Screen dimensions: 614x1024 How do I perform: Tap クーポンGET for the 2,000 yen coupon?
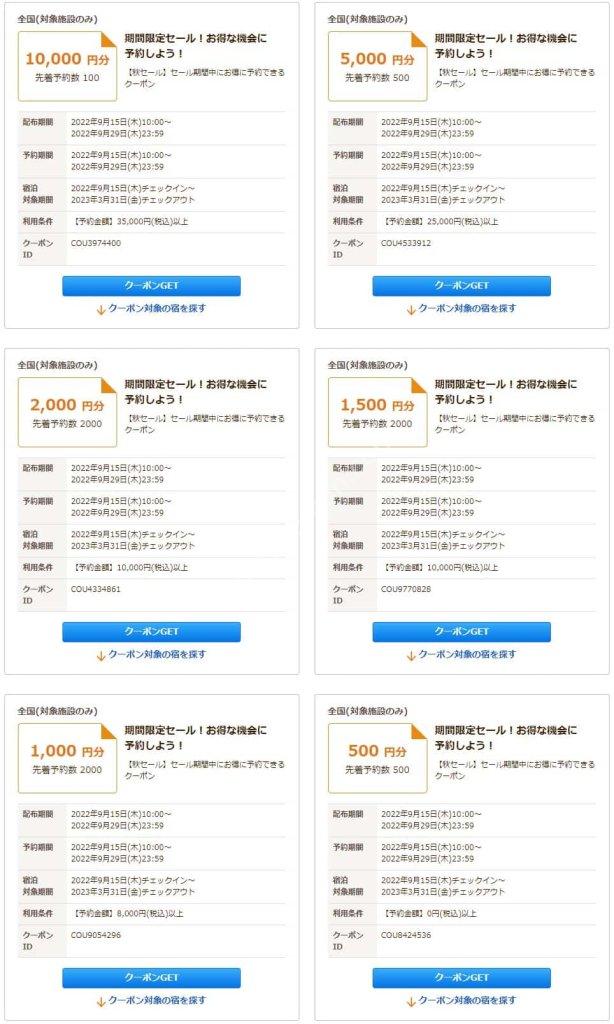coord(152,632)
